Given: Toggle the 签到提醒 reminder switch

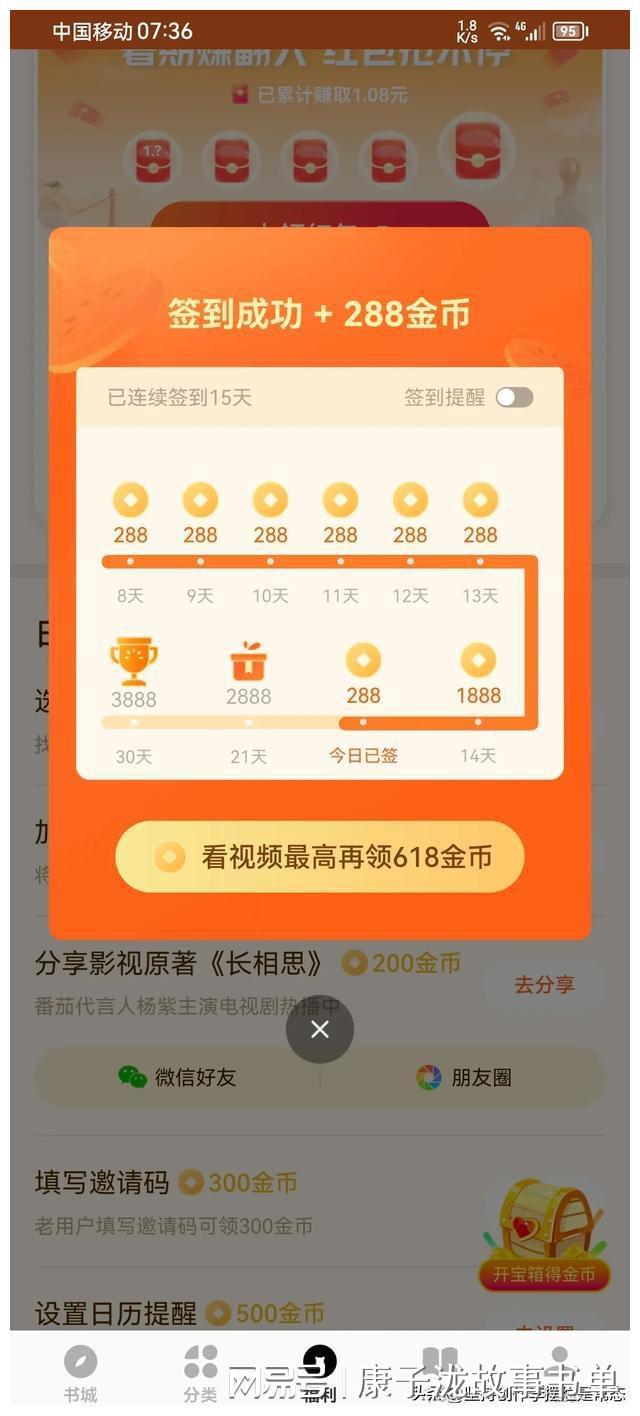Looking at the screenshot, I should [x=514, y=397].
